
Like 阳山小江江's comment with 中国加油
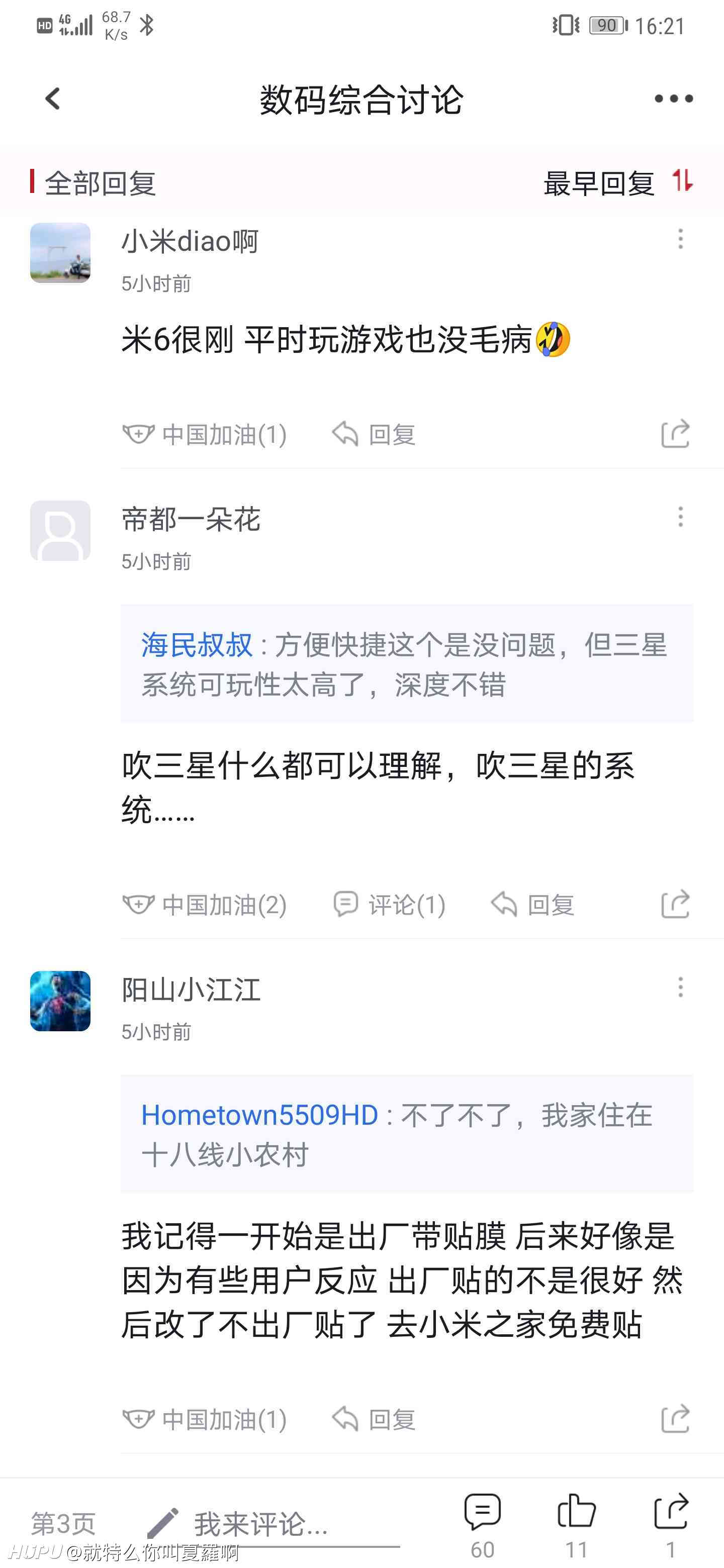coord(205,1419)
